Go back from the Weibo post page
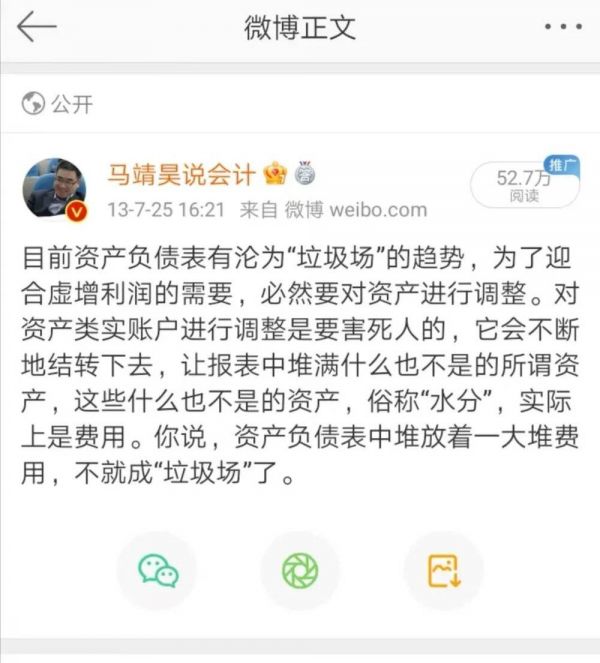 coord(37,28)
